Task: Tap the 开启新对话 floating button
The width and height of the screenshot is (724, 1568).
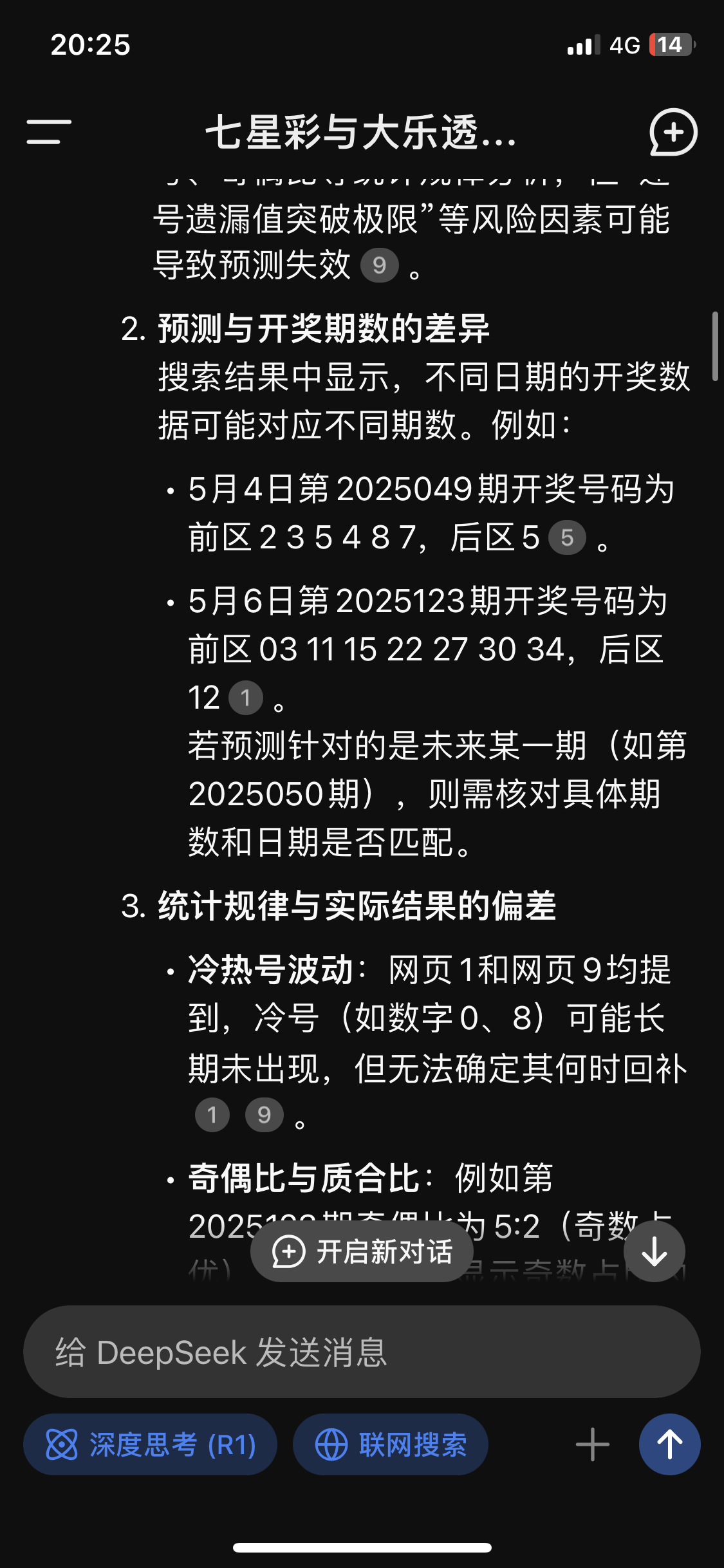Action: pos(362,1252)
